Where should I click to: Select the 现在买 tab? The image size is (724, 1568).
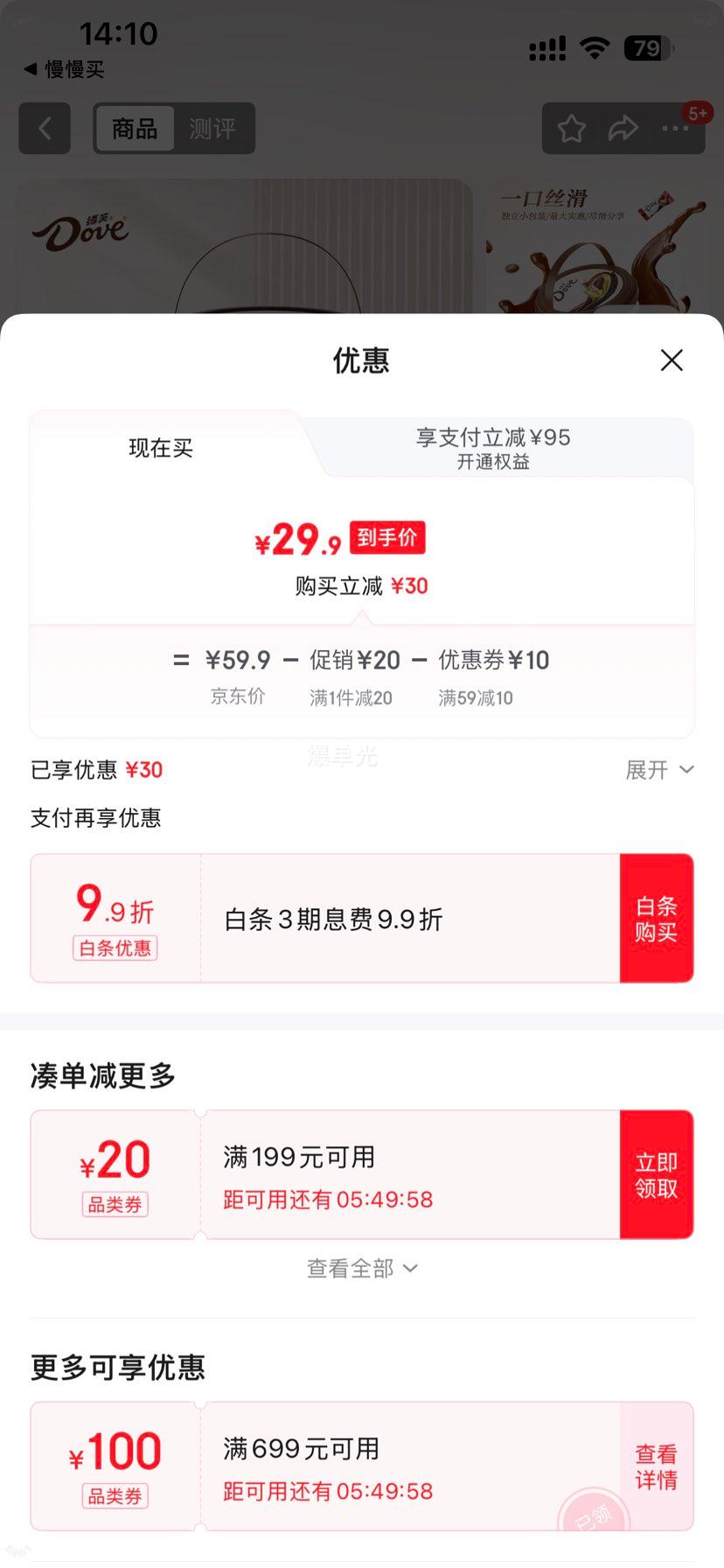160,449
